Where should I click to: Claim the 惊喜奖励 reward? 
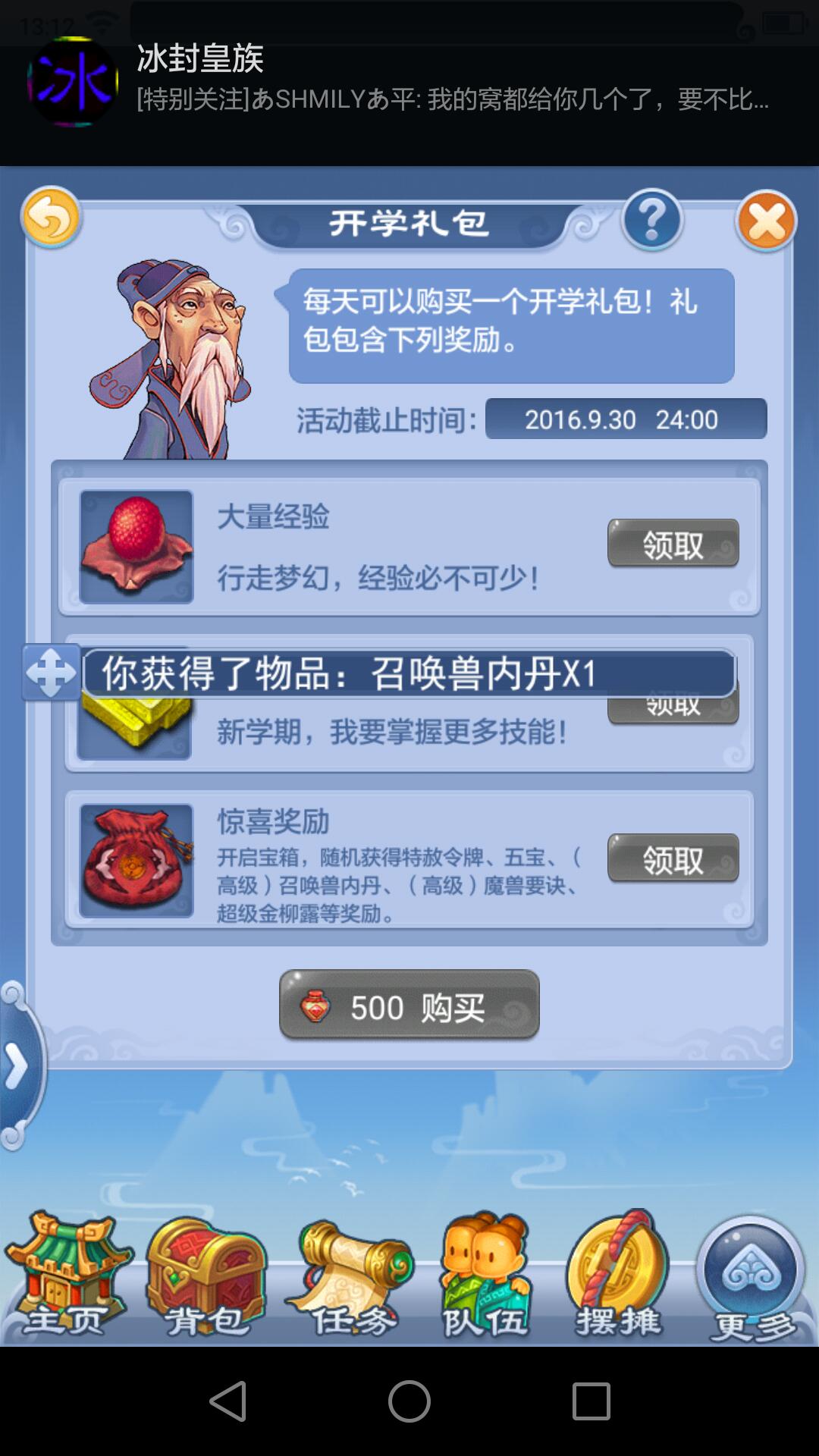(673, 858)
